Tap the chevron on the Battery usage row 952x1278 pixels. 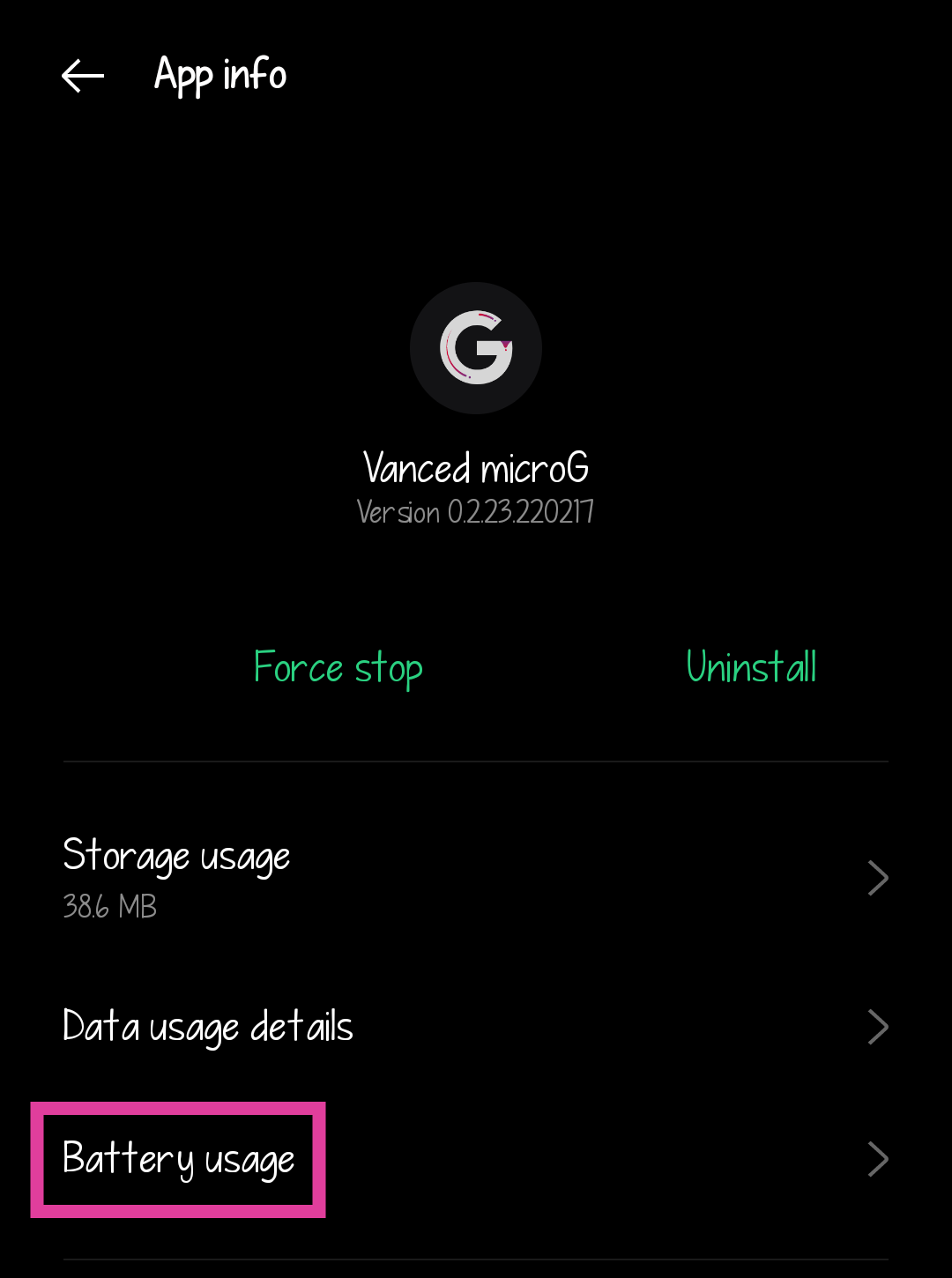pyautogui.click(x=878, y=1159)
